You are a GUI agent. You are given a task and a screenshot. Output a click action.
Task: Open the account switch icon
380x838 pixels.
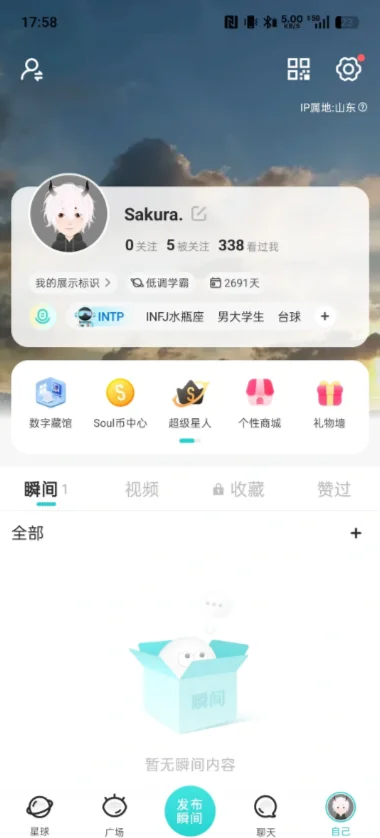point(32,69)
